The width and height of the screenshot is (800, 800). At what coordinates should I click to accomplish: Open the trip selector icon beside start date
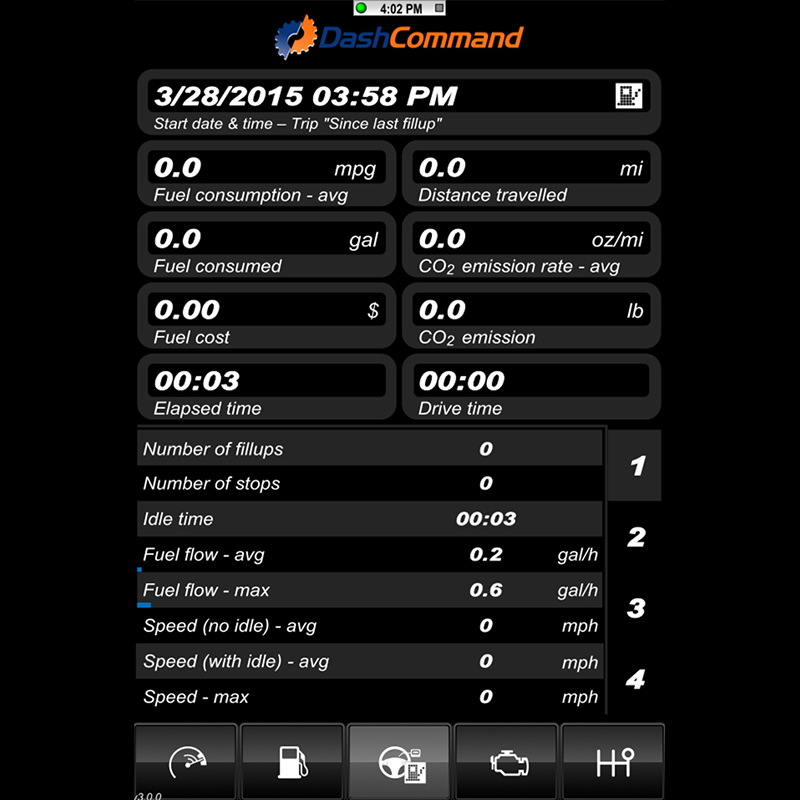point(629,96)
